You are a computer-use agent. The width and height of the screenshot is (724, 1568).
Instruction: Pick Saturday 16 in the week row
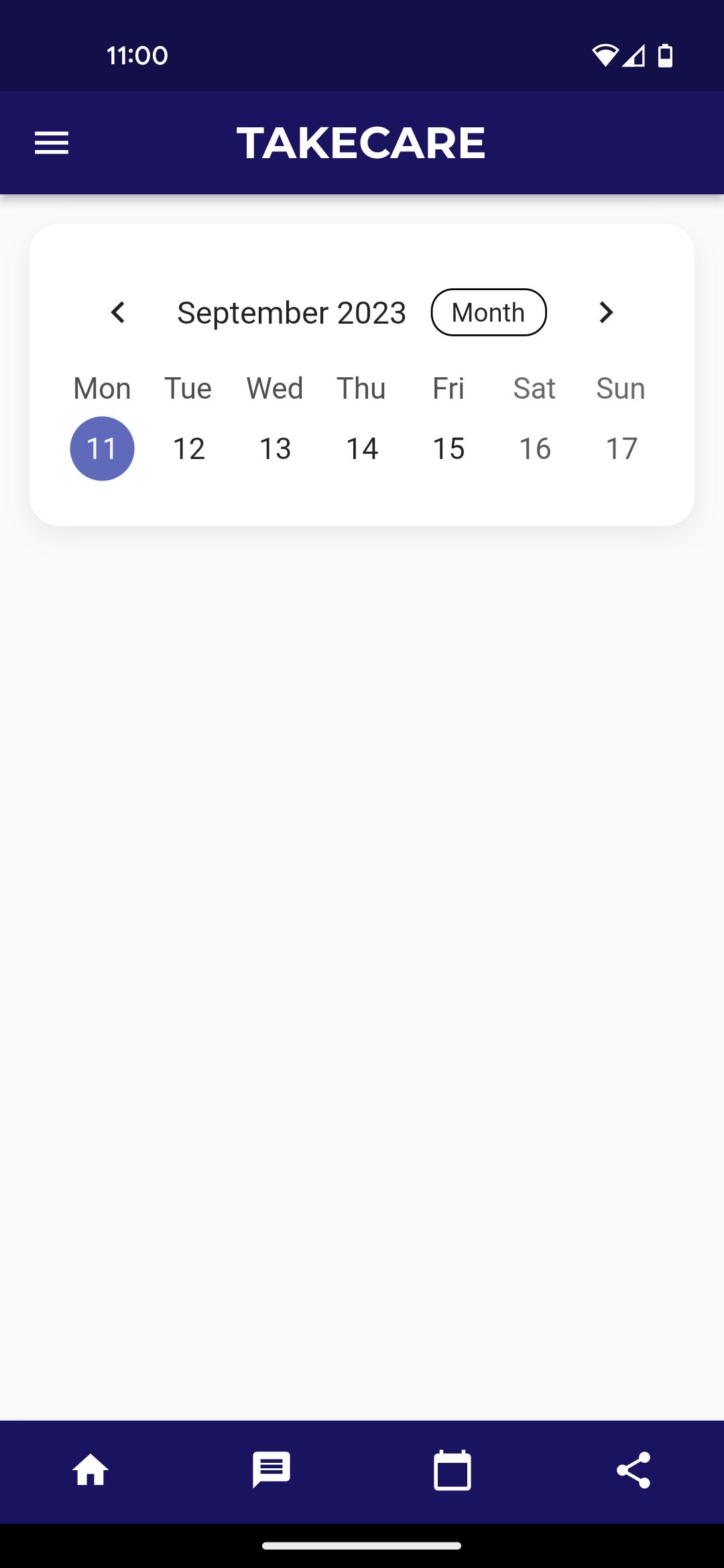(x=535, y=448)
